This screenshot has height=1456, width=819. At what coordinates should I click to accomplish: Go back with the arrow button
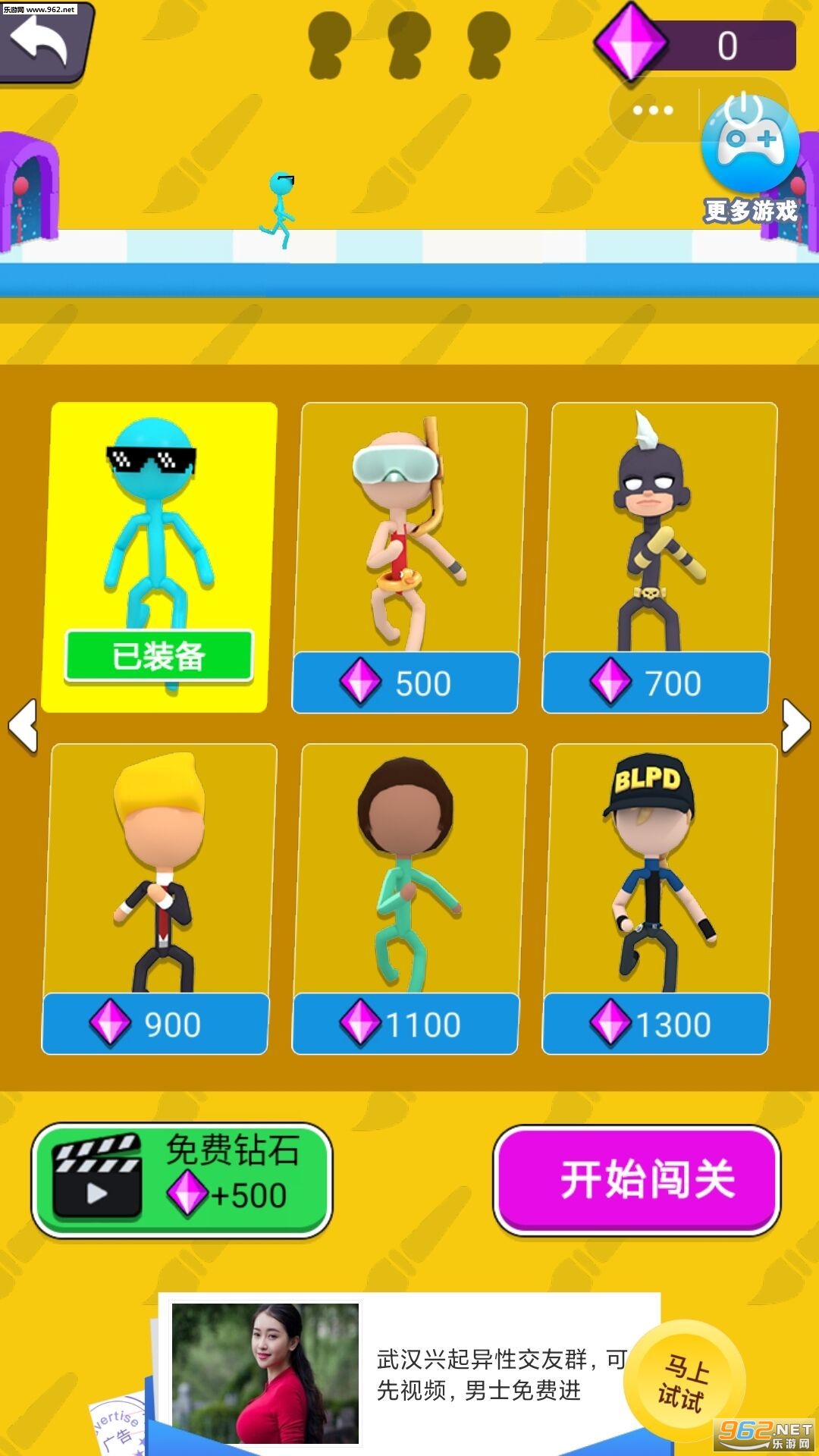pos(44,42)
